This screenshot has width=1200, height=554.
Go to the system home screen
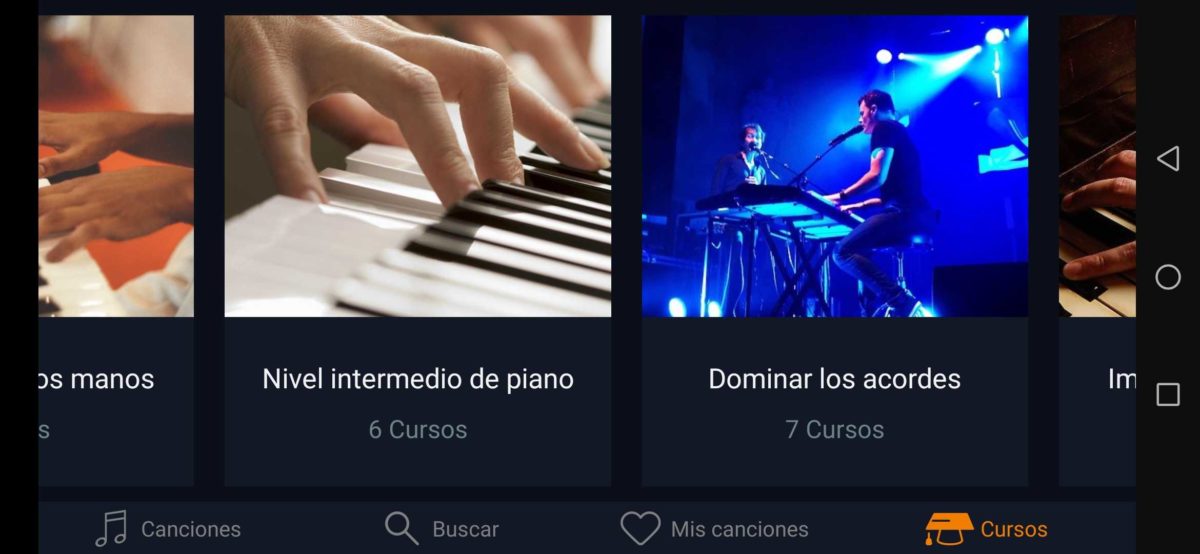click(1167, 277)
